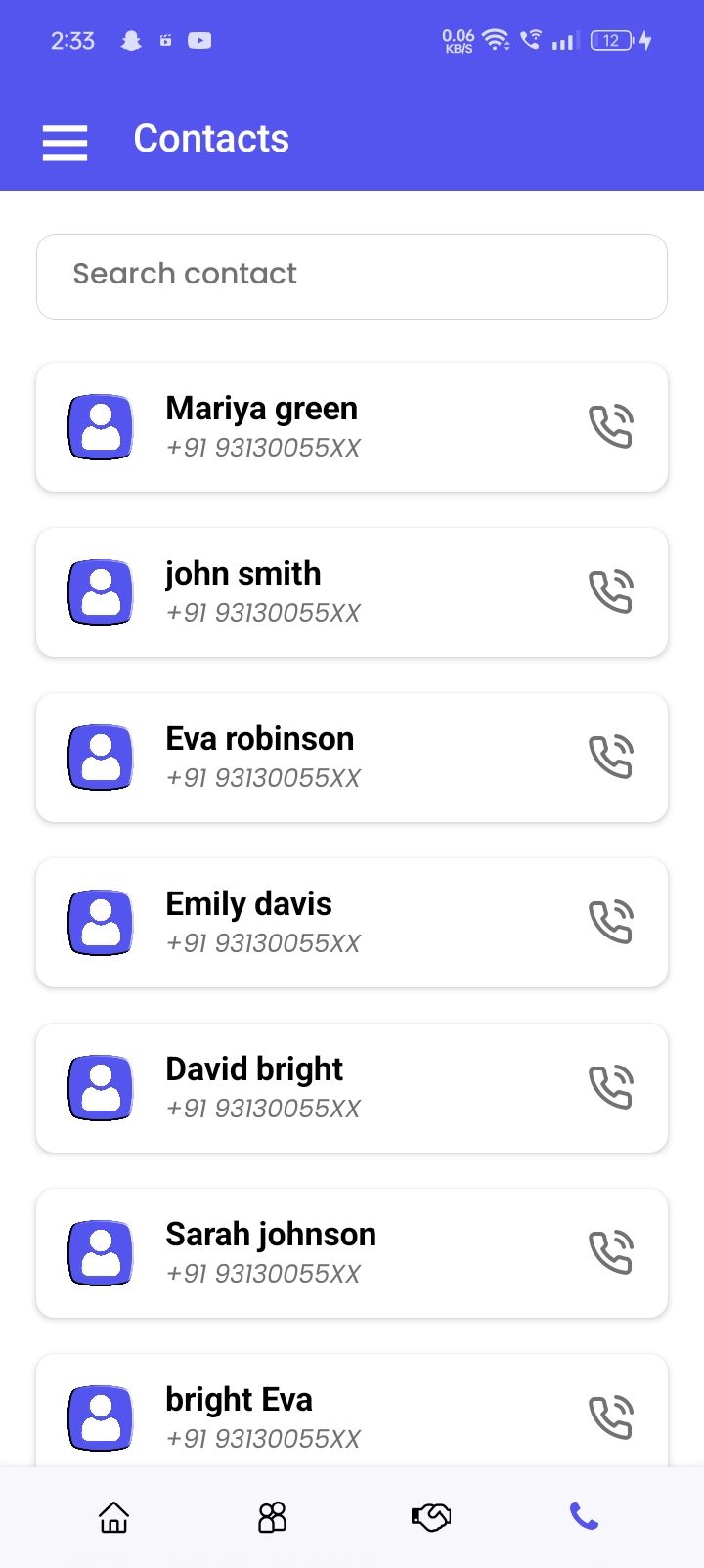Call David bright
Image resolution: width=704 pixels, height=1568 pixels.
(x=611, y=1088)
